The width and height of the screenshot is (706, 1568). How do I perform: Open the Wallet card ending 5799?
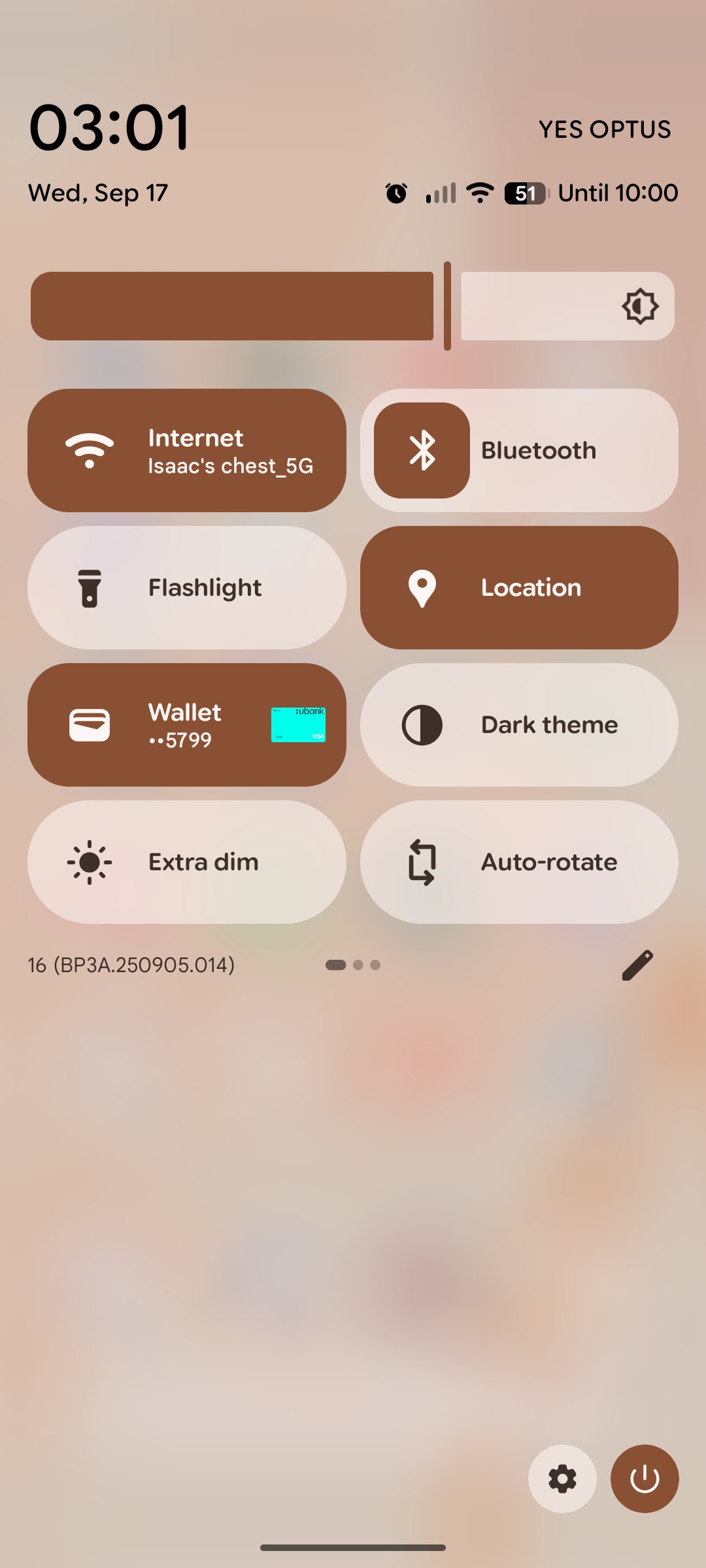187,725
